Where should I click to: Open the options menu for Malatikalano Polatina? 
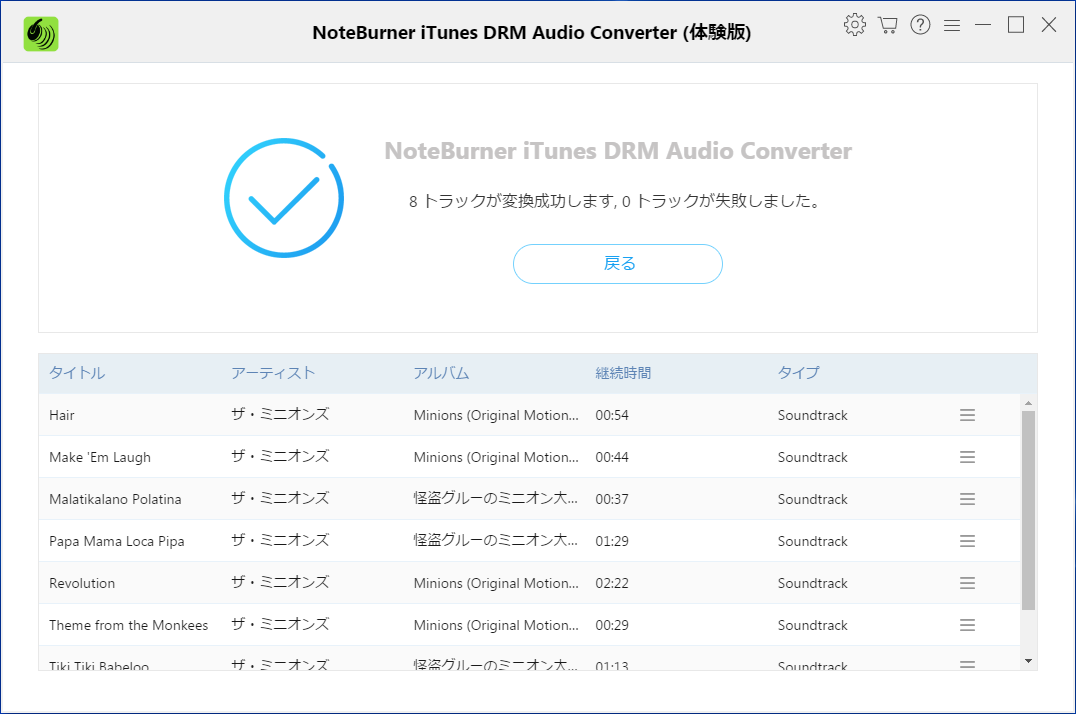point(967,499)
